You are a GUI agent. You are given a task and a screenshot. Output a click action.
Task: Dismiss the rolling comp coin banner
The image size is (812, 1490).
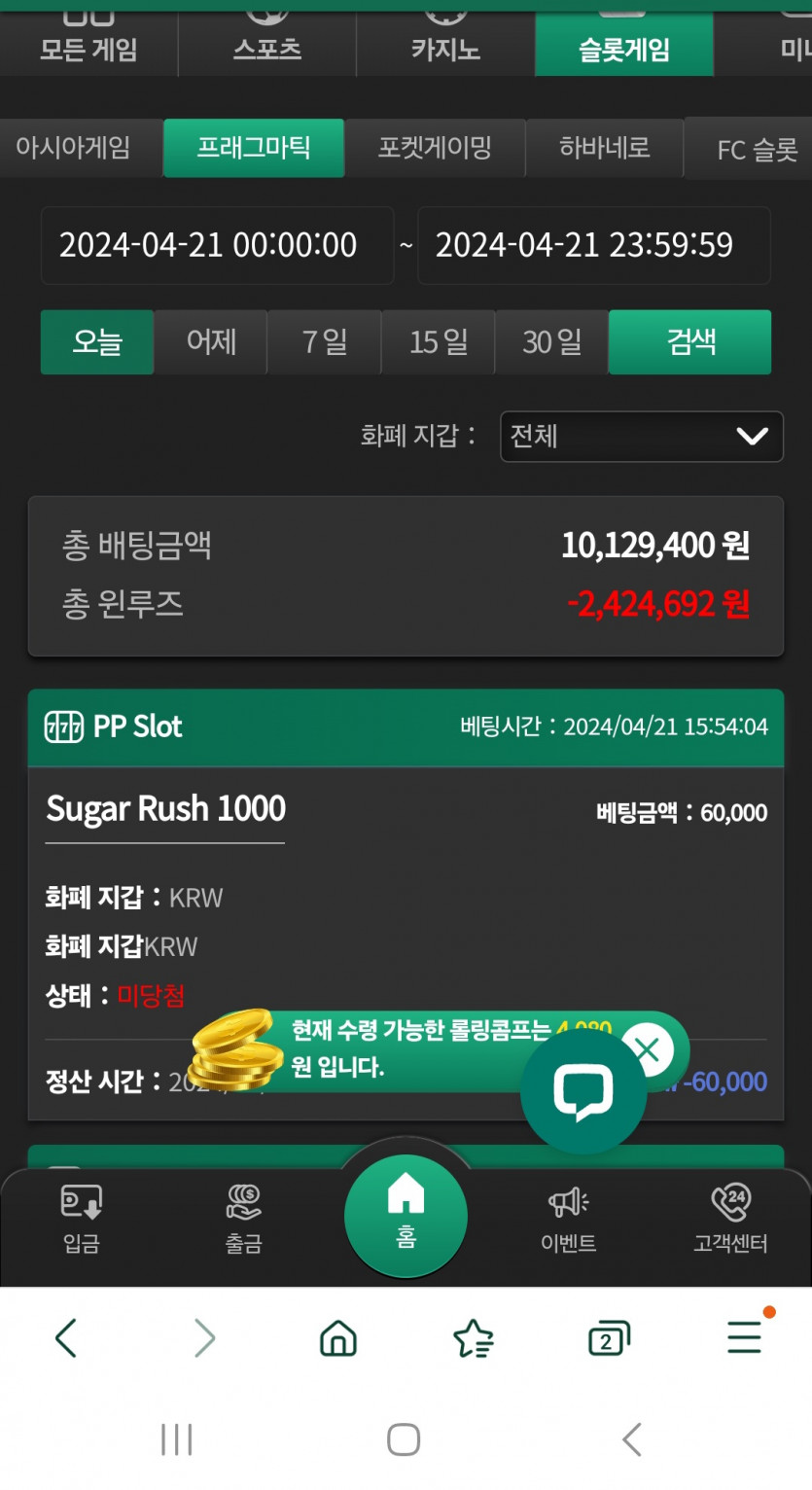click(648, 1049)
